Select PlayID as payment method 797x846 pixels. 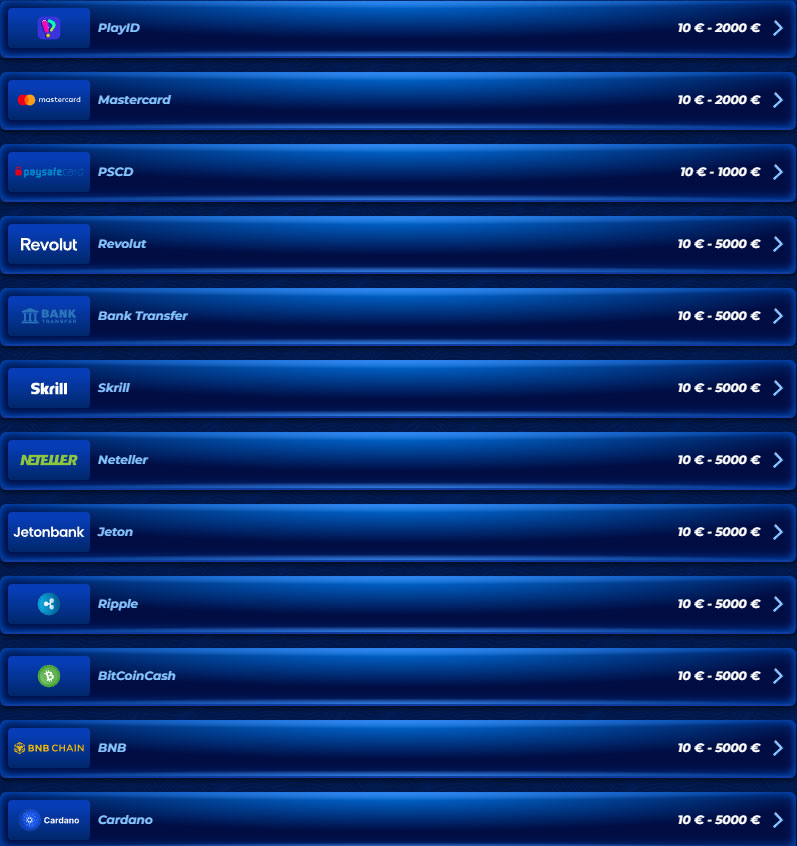[x=398, y=28]
